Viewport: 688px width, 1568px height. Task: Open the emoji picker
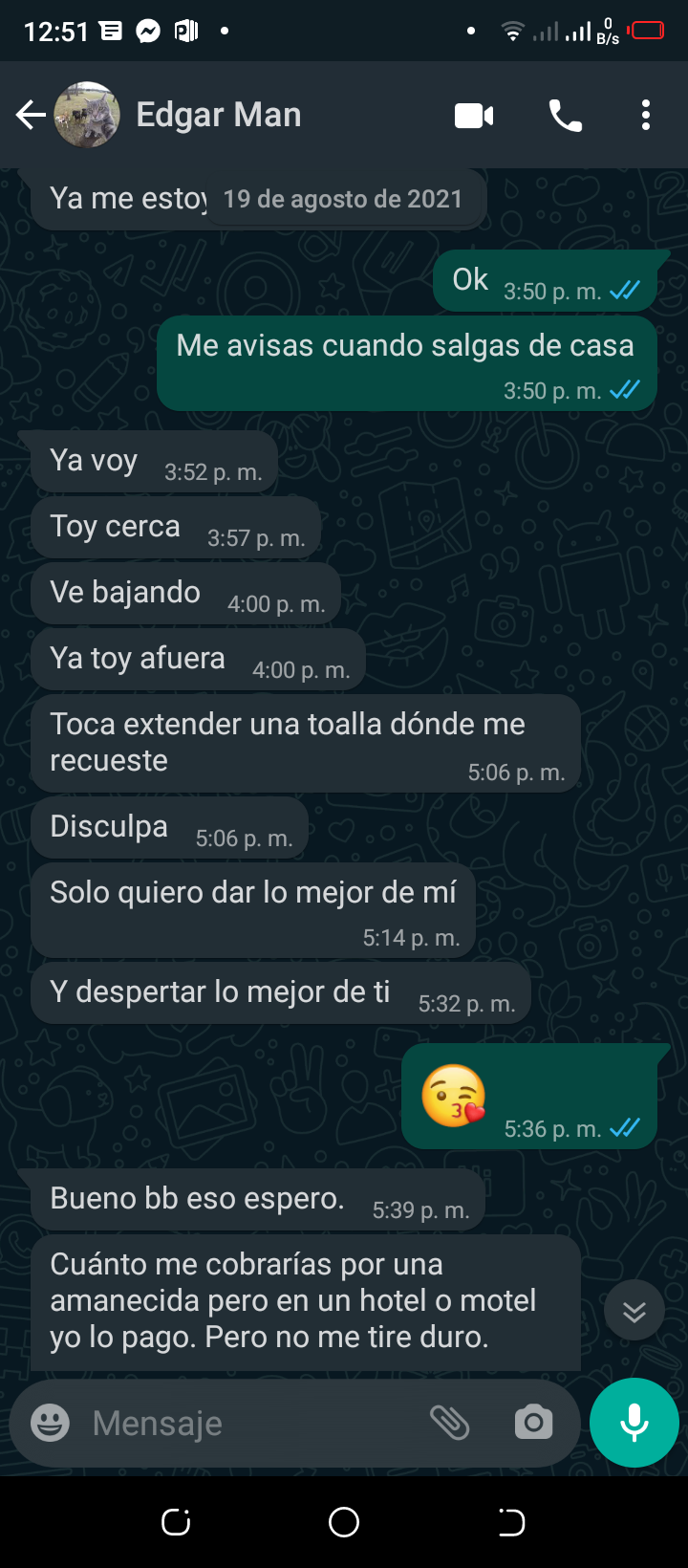coord(51,1423)
